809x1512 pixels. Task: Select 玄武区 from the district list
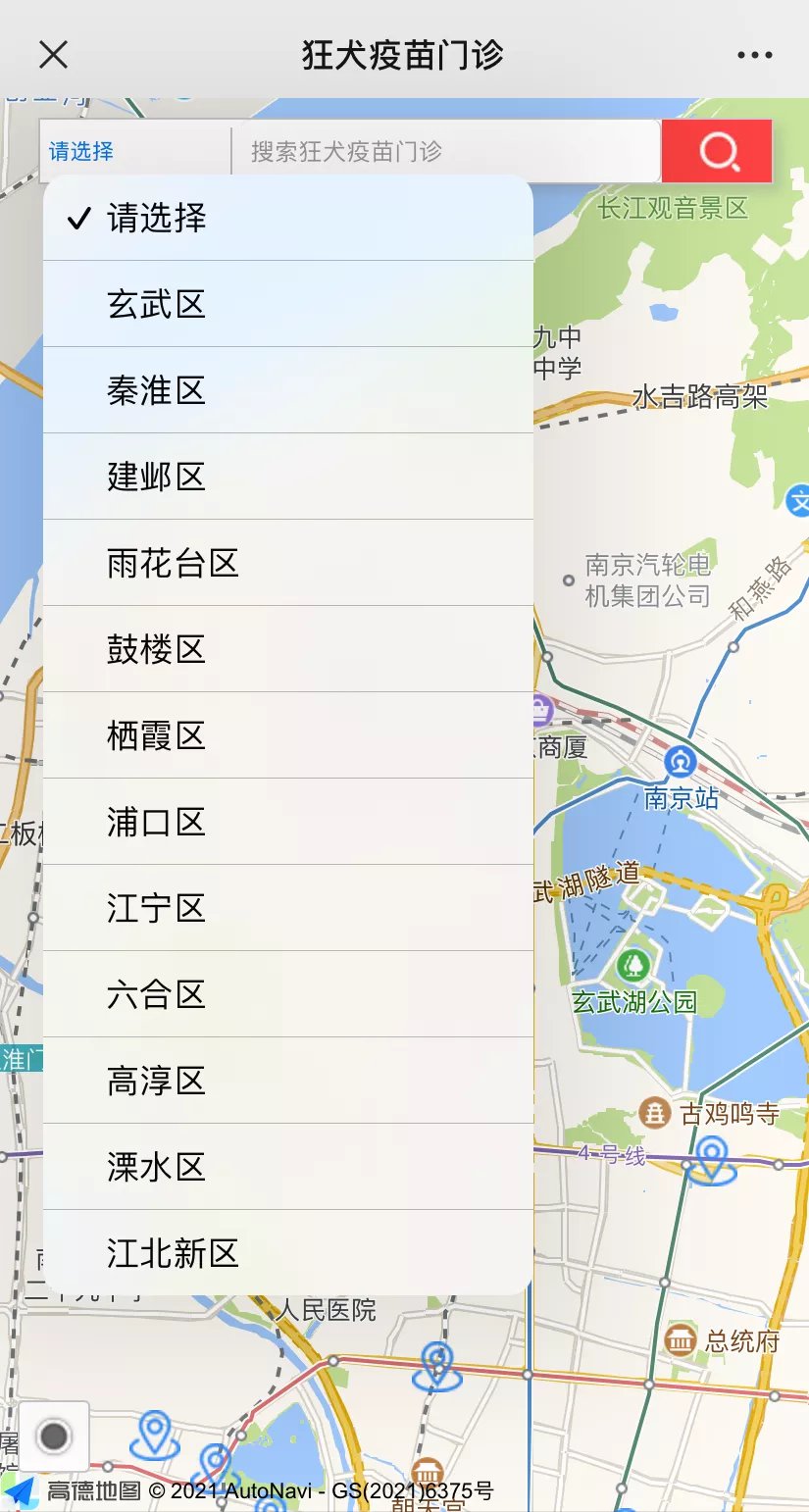(x=288, y=304)
